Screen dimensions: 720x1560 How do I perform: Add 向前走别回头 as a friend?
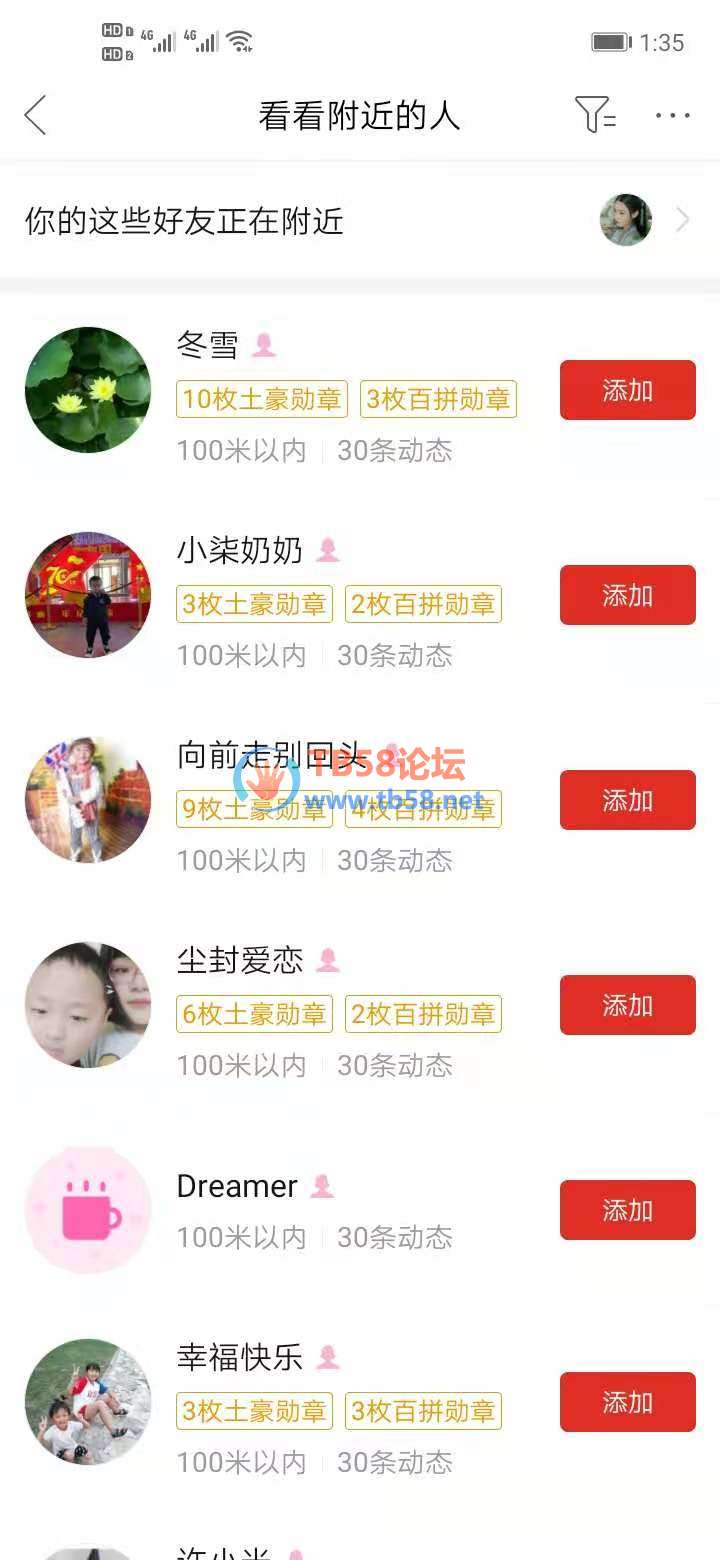(627, 800)
